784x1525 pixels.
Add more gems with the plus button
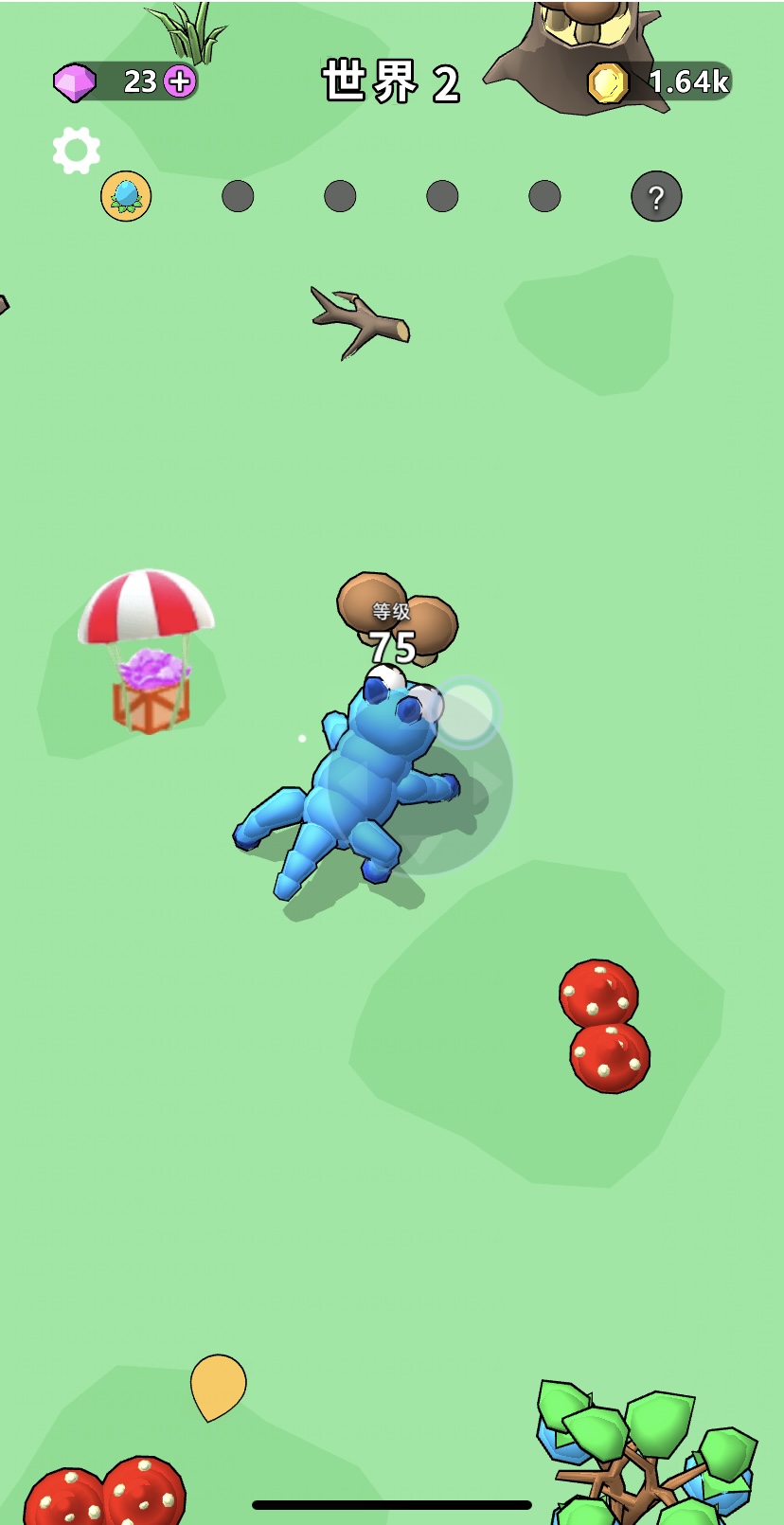[x=180, y=81]
